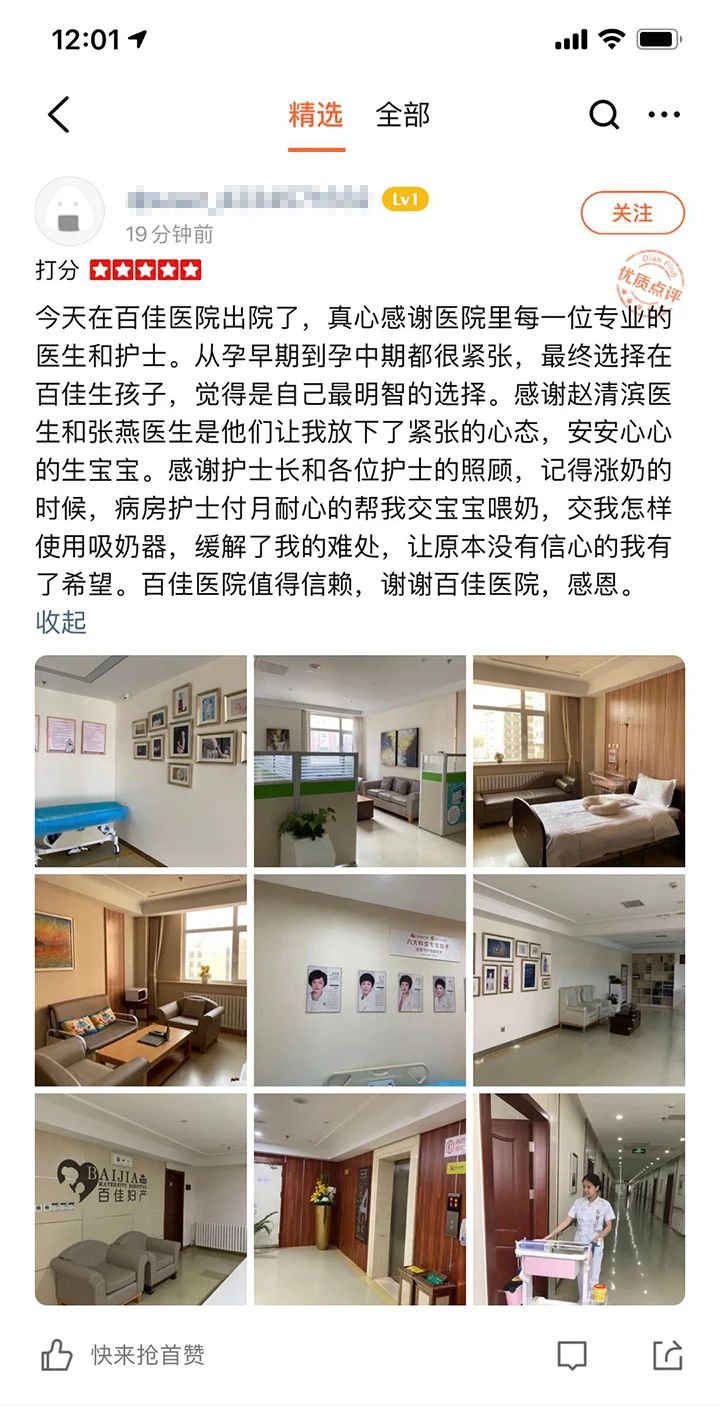Switch to the 全部 tab
The height and width of the screenshot is (1406, 720).
[403, 115]
